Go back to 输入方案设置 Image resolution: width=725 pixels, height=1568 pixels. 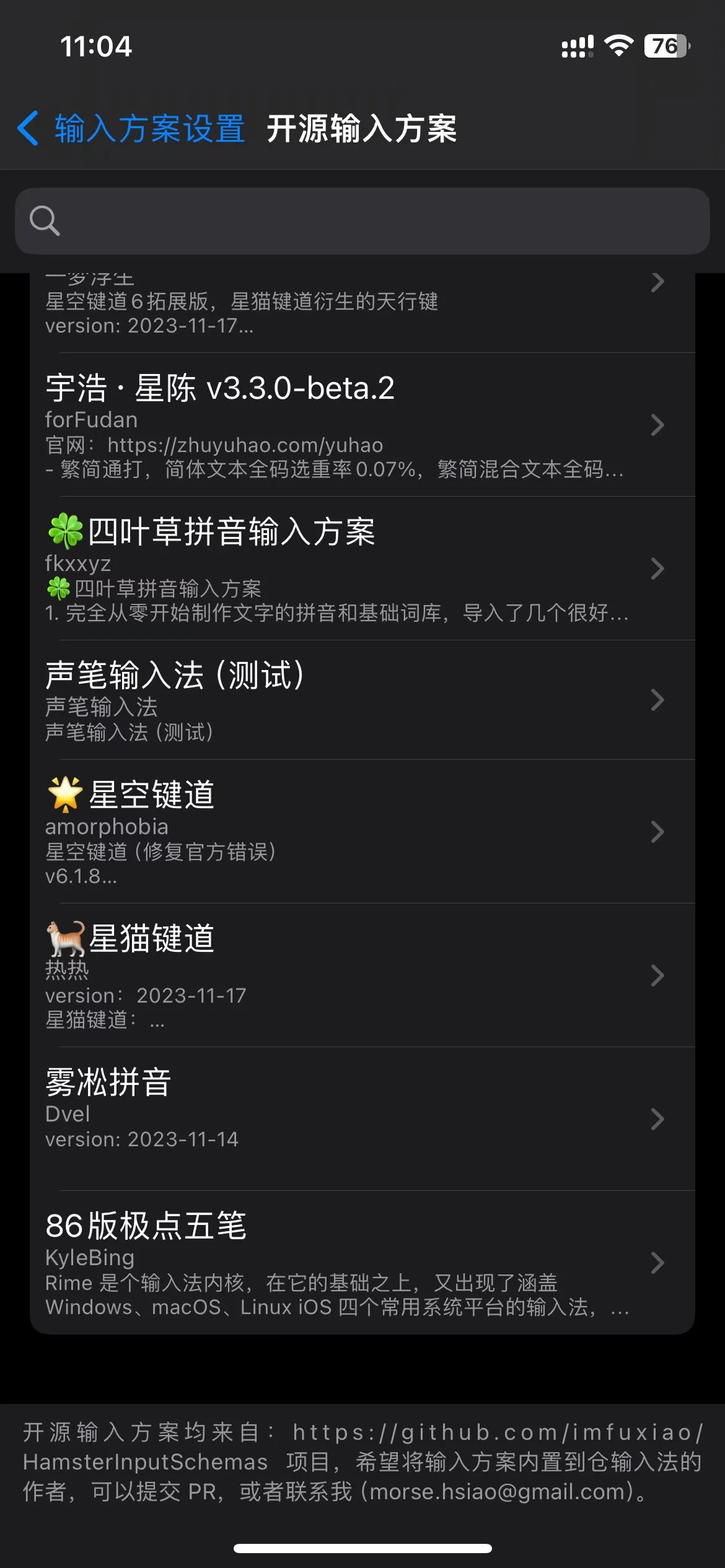tap(131, 129)
